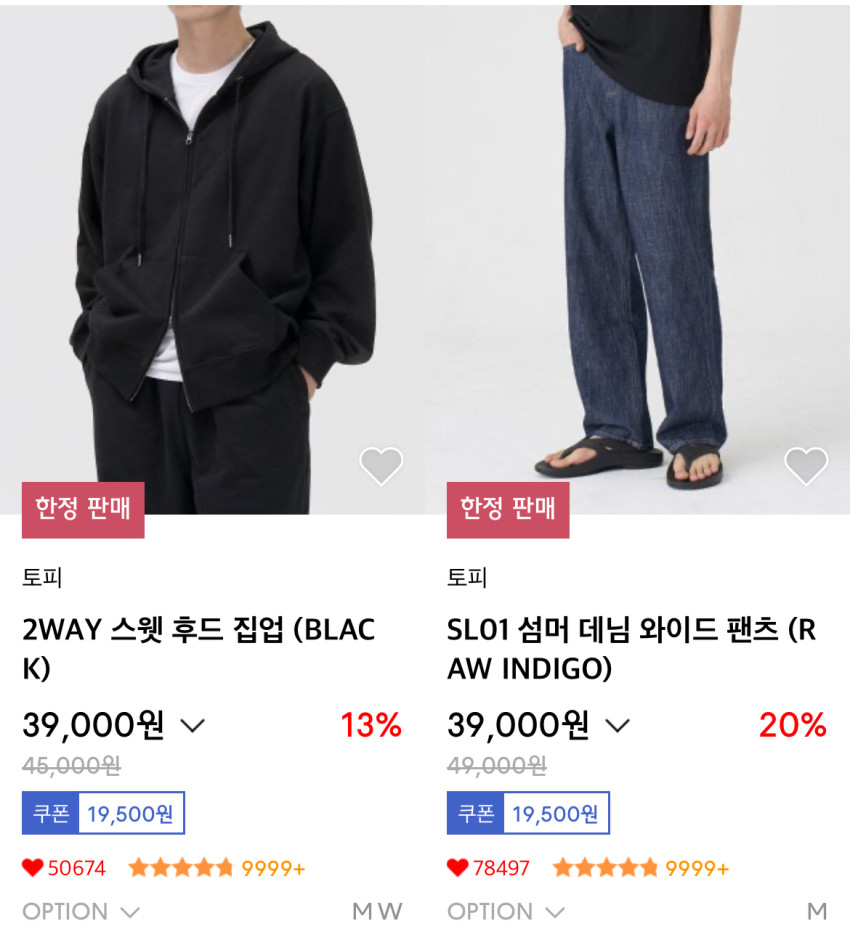Expand OPTION under the hoodie zip-up
The image size is (850, 937).
click(x=80, y=911)
